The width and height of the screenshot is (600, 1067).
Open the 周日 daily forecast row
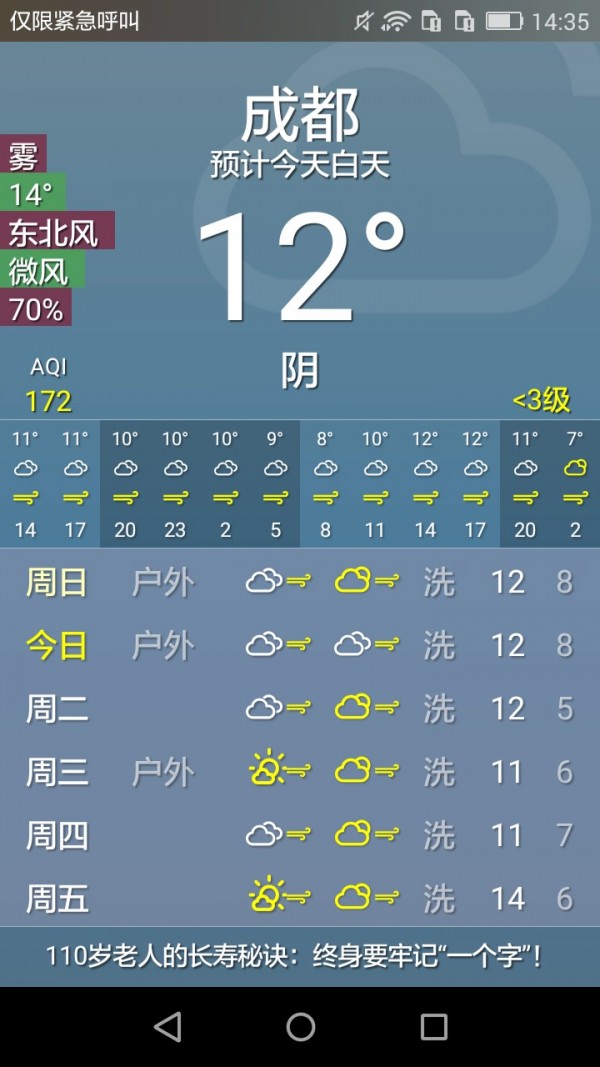tap(300, 581)
